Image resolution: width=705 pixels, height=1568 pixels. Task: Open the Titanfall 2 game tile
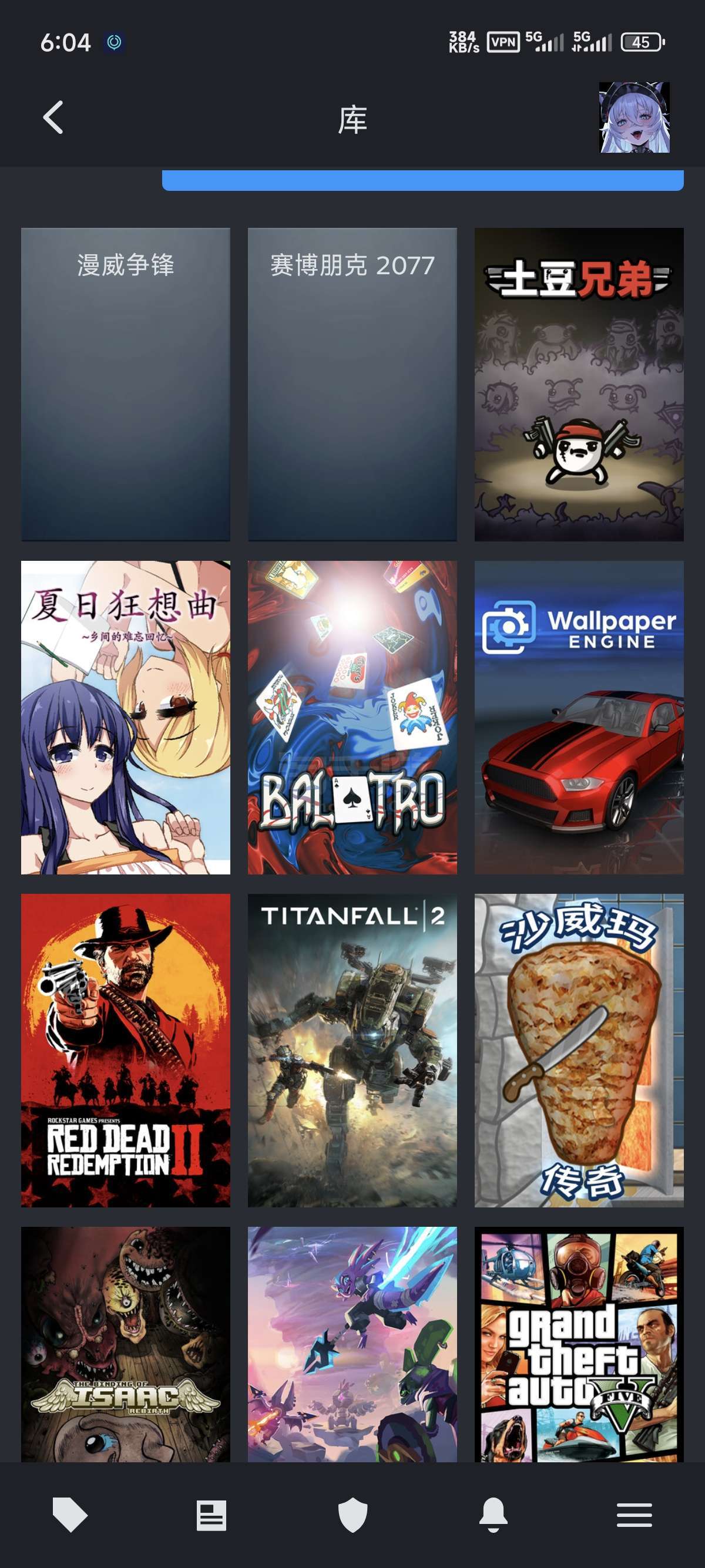(352, 1050)
